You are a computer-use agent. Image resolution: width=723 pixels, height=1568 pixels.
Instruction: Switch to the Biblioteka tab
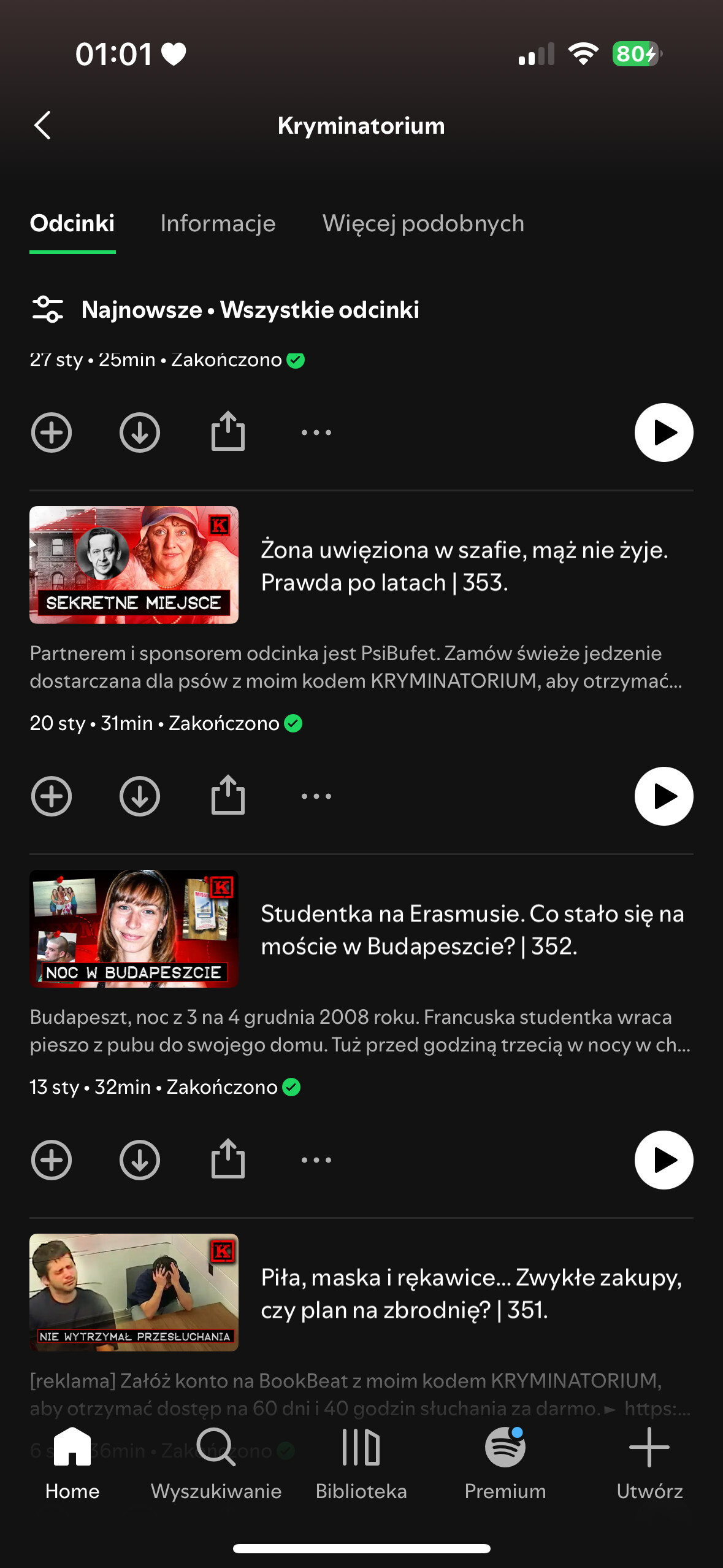361,1462
